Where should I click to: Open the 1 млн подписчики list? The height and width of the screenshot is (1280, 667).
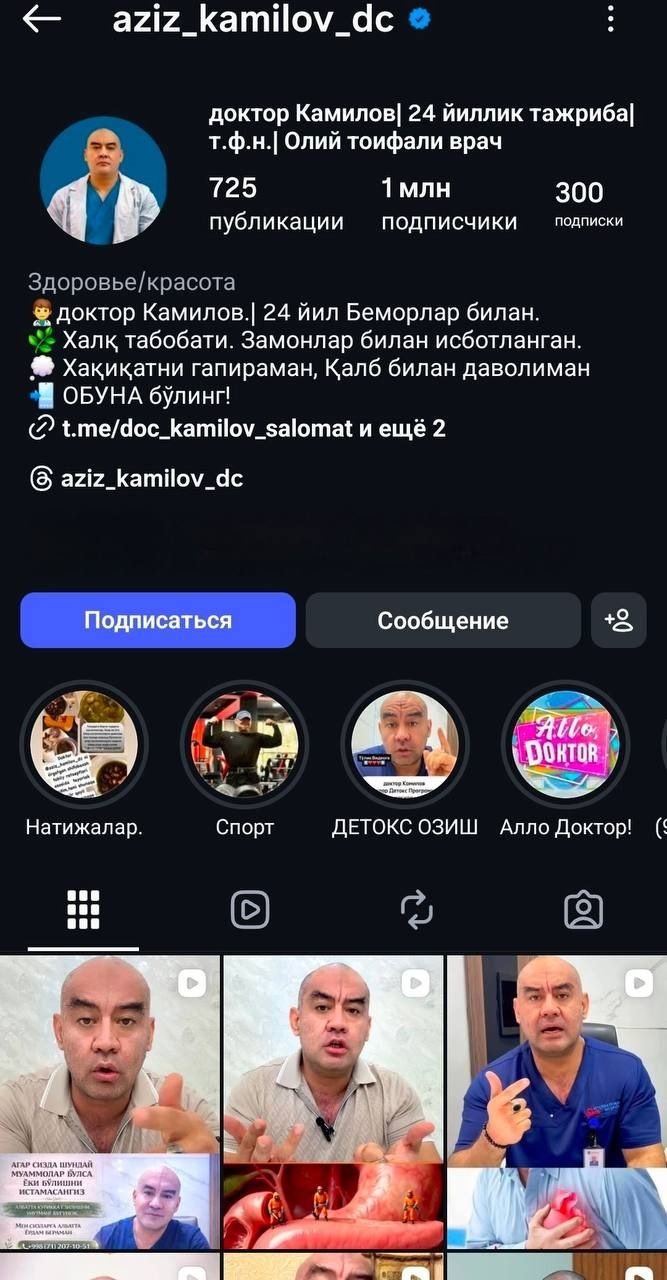coord(449,204)
